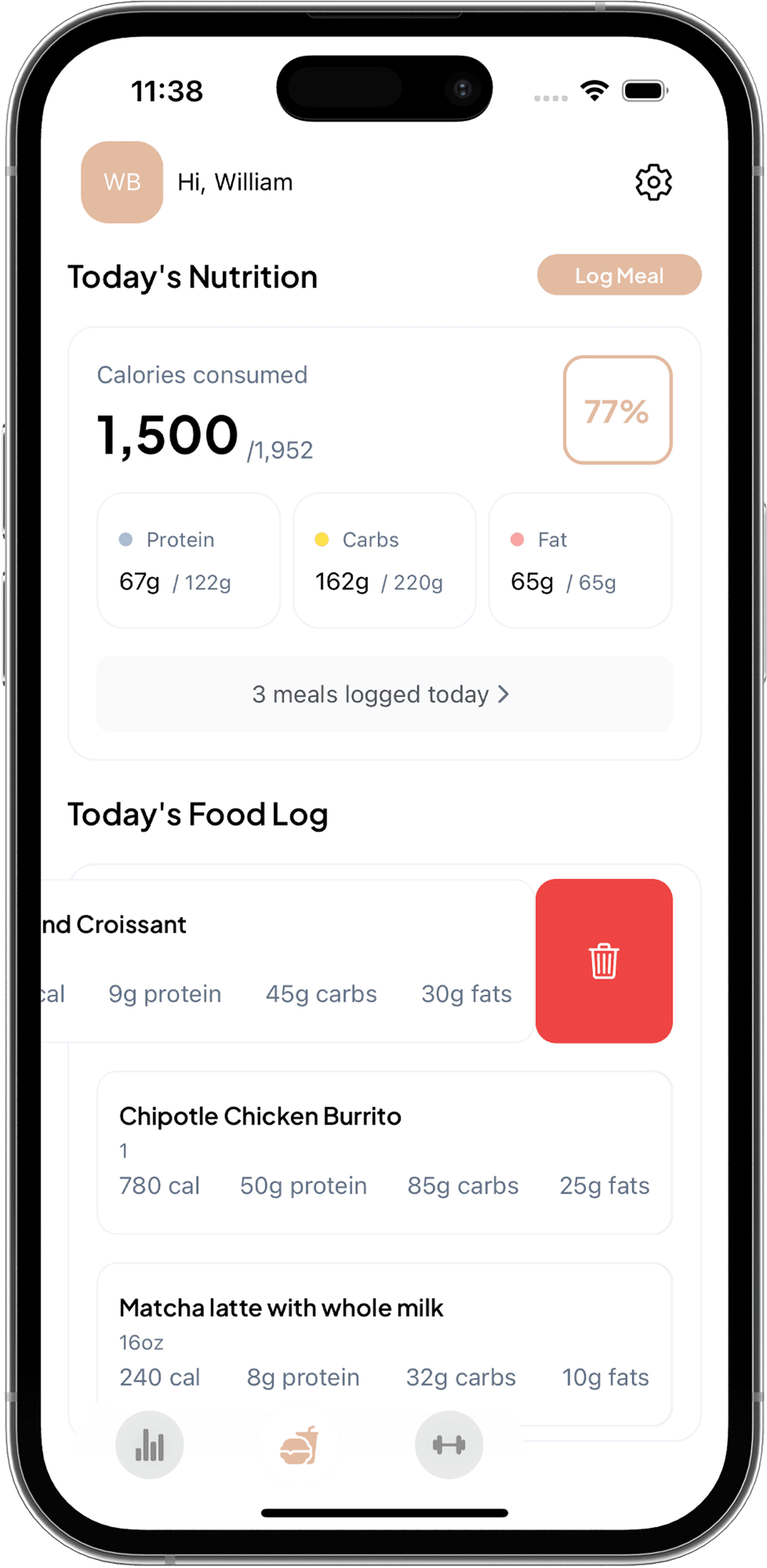Viewport: 767px width, 1568px height.
Task: Open the Matcha latte with whole milk entry
Action: [384, 1342]
